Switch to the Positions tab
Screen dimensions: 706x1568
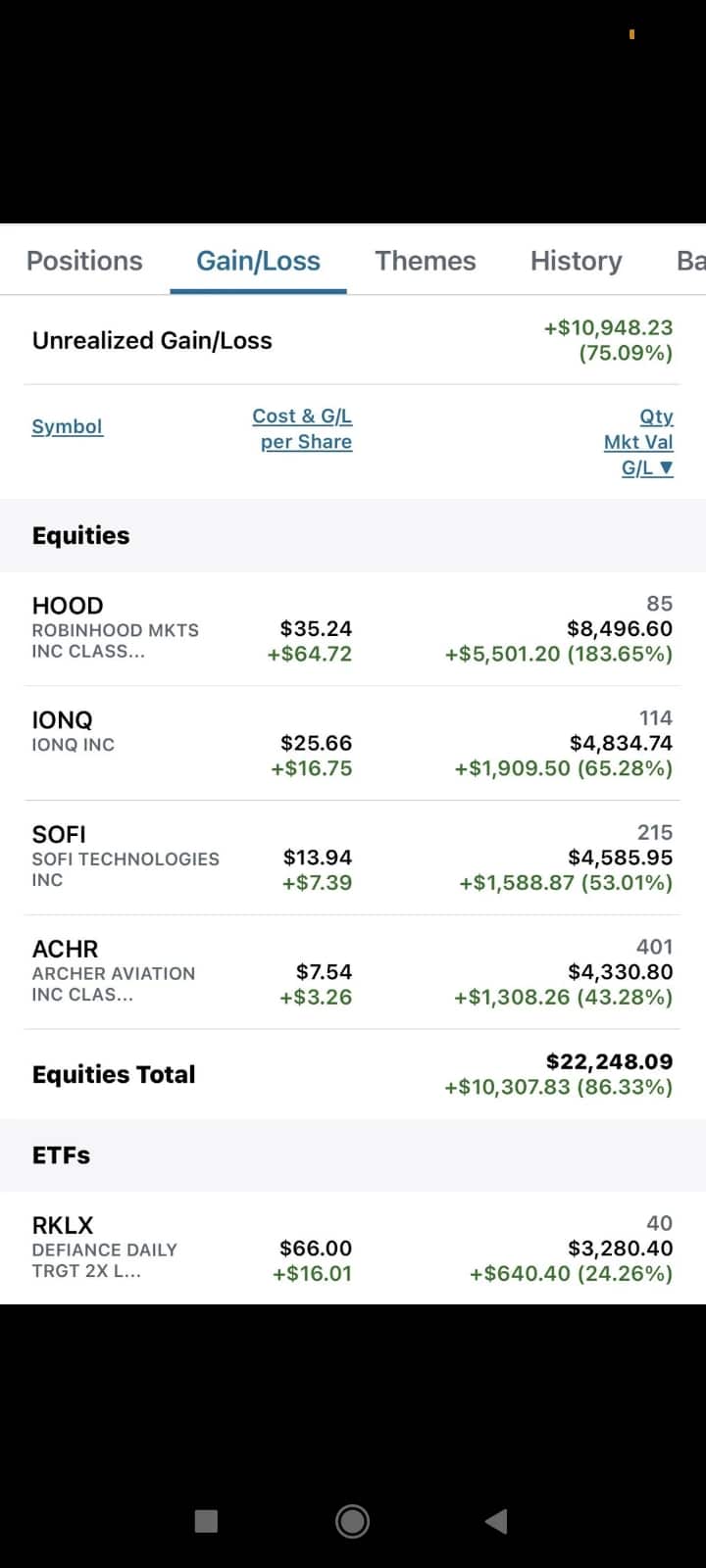pos(84,261)
